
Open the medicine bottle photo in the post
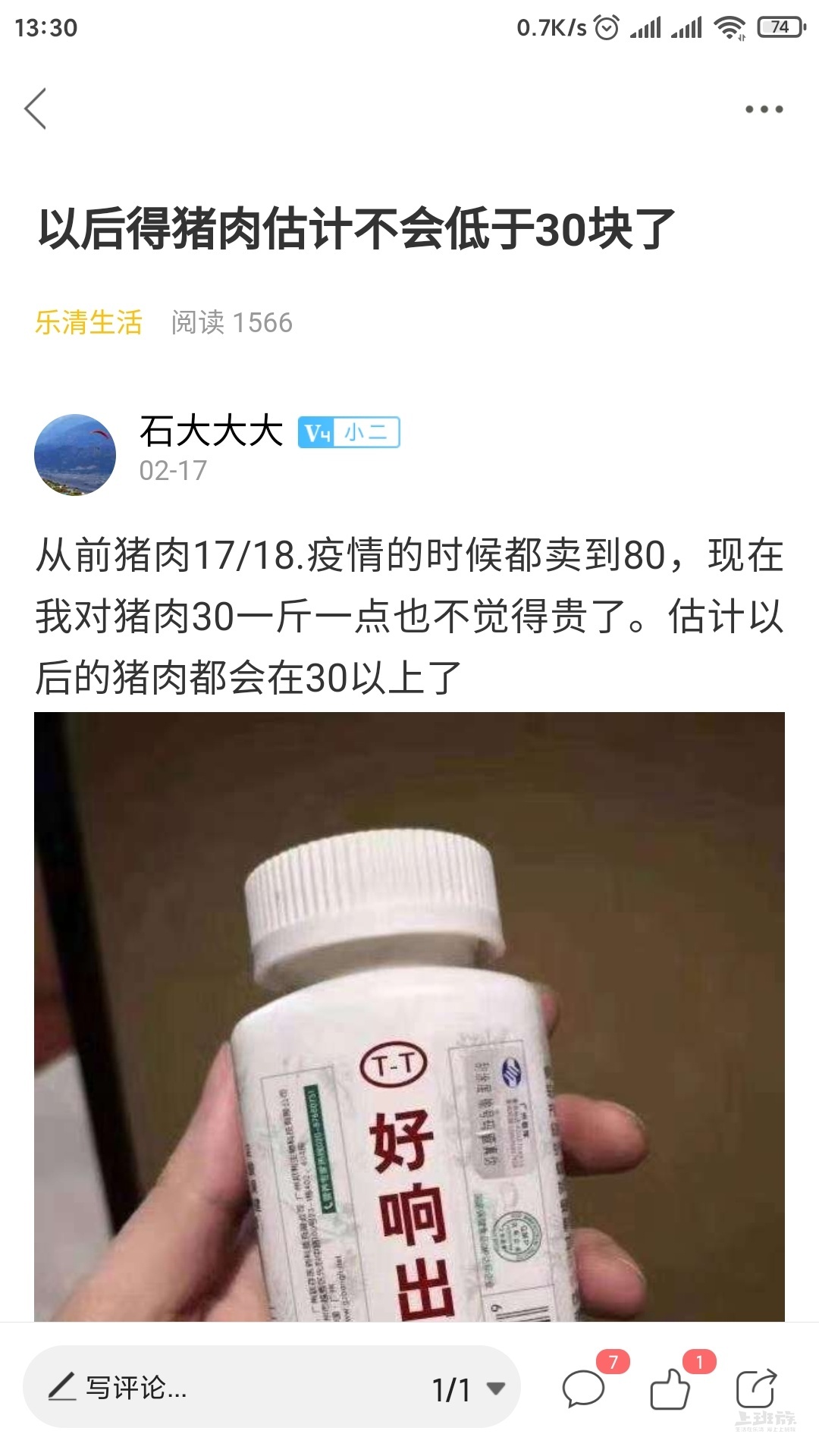tap(409, 1016)
